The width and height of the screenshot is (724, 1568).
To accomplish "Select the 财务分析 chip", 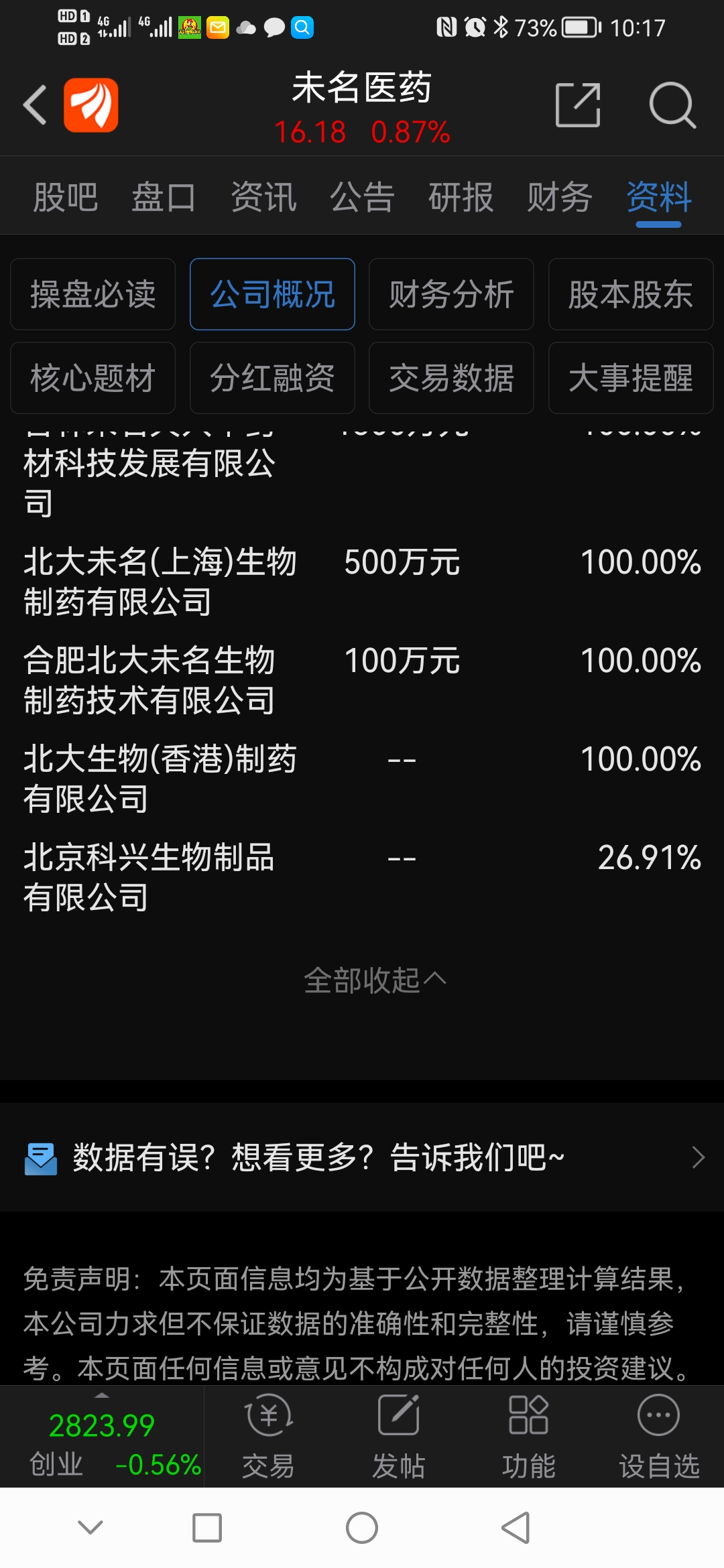I will point(451,294).
